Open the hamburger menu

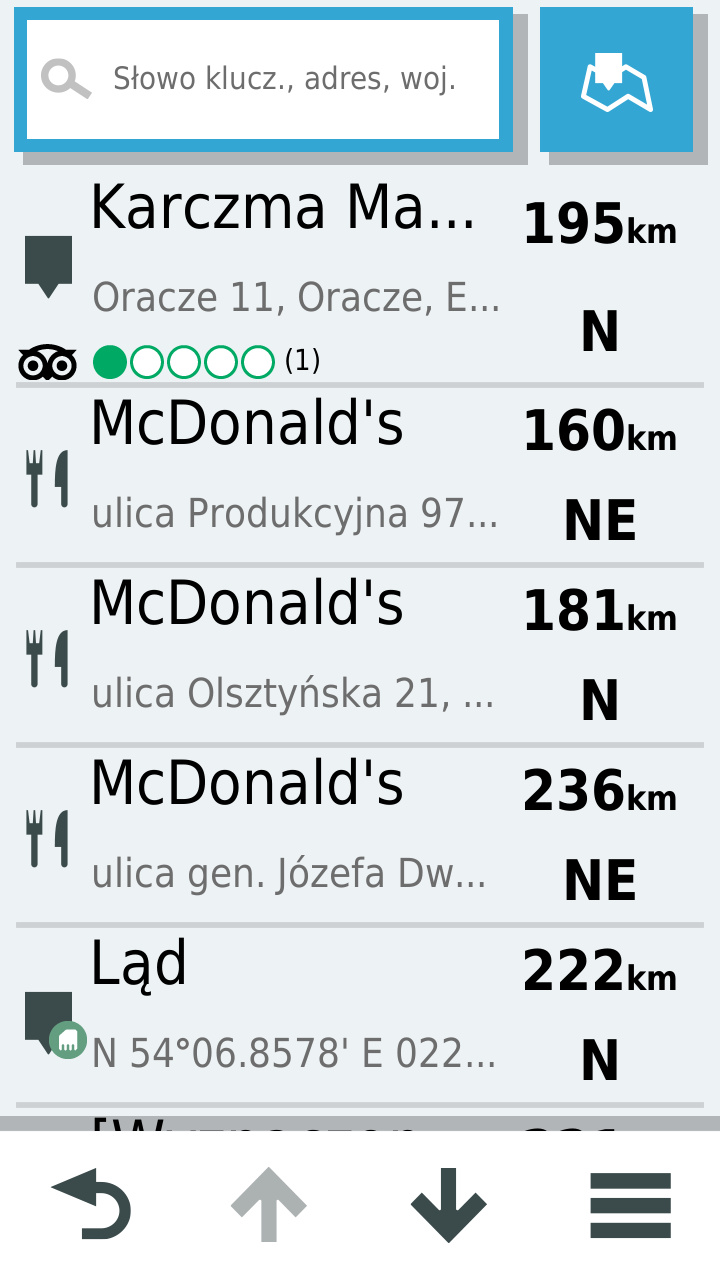tap(630, 1204)
